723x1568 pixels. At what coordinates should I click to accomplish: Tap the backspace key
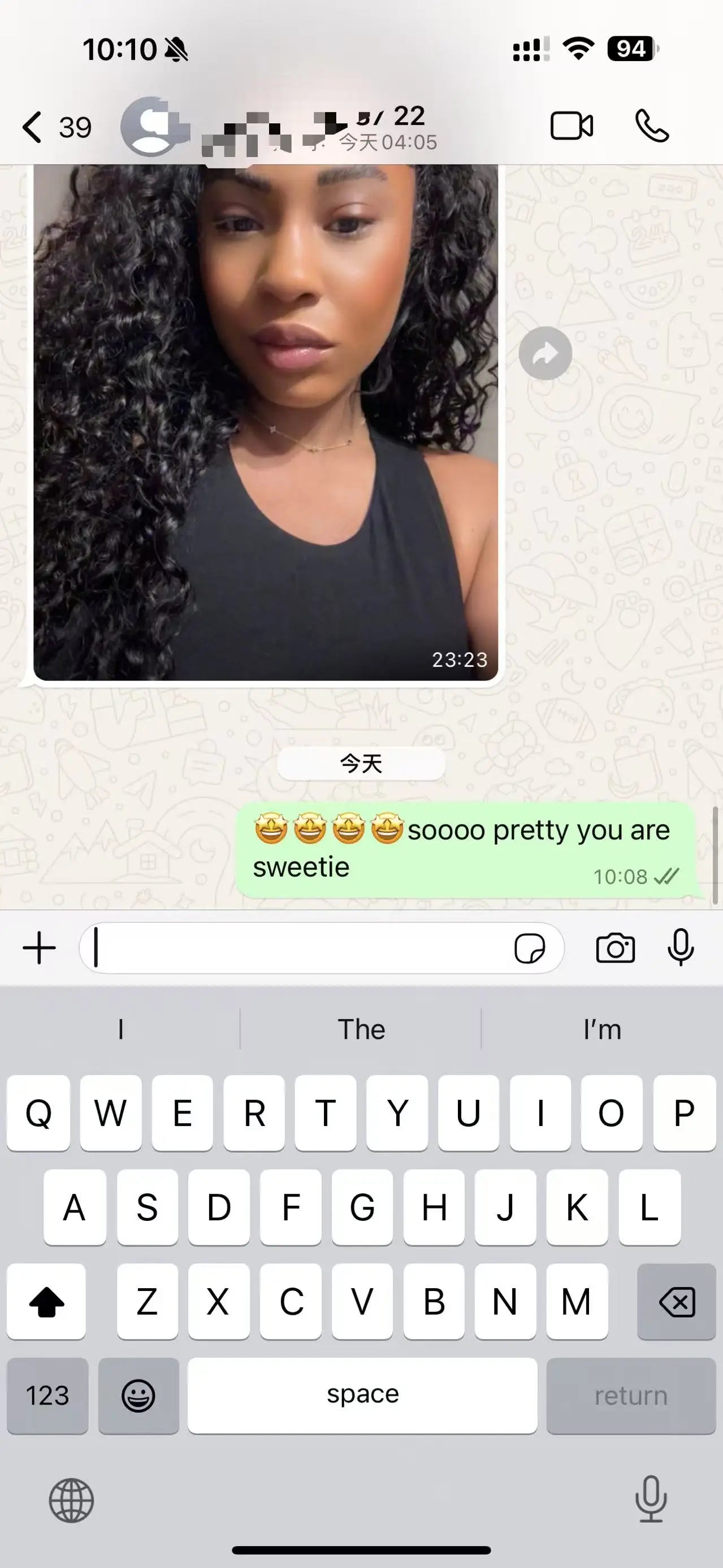click(676, 1302)
